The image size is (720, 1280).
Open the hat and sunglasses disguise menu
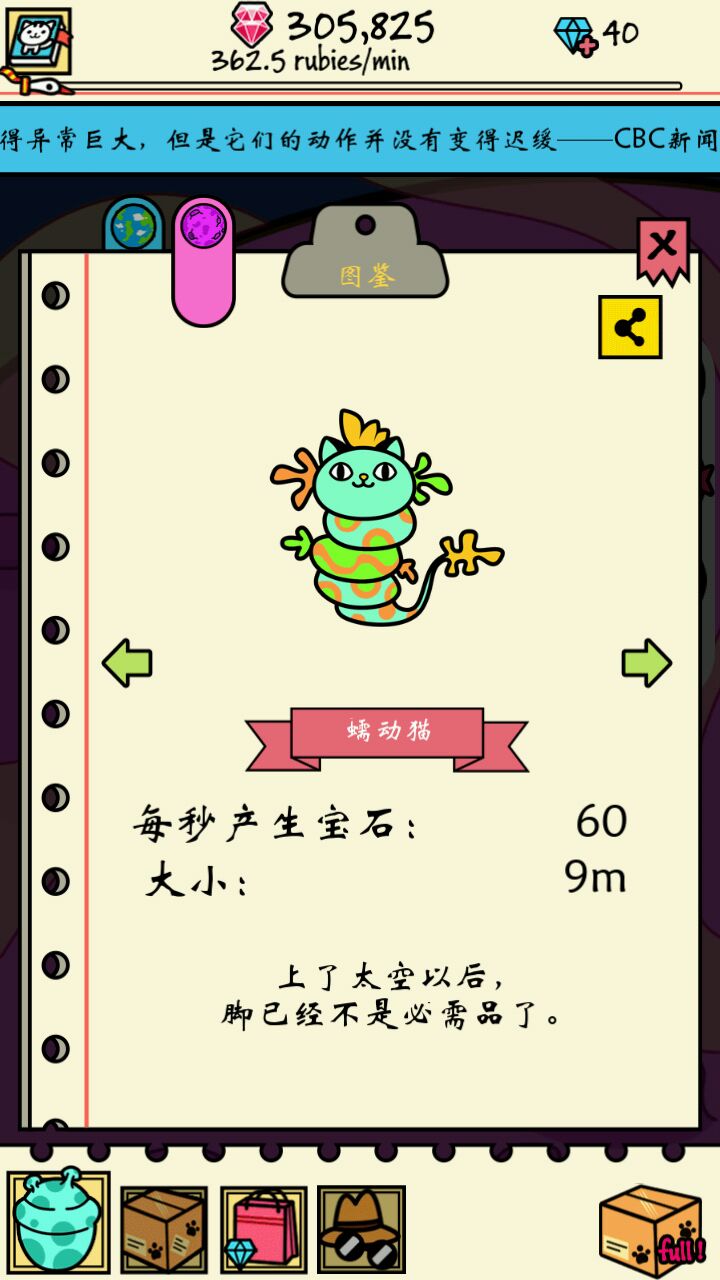[x=361, y=1229]
